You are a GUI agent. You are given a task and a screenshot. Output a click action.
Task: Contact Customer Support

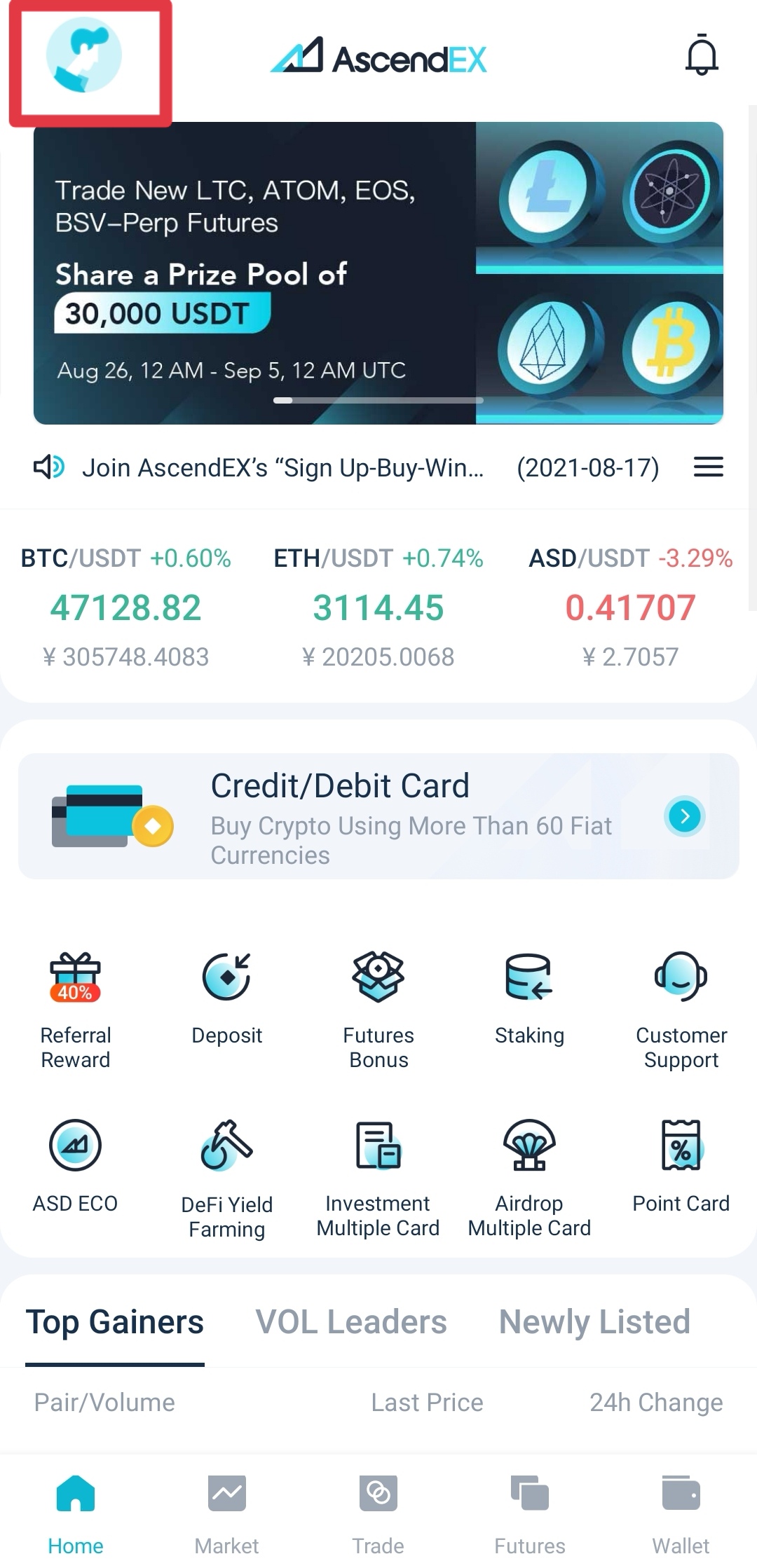tap(681, 1009)
